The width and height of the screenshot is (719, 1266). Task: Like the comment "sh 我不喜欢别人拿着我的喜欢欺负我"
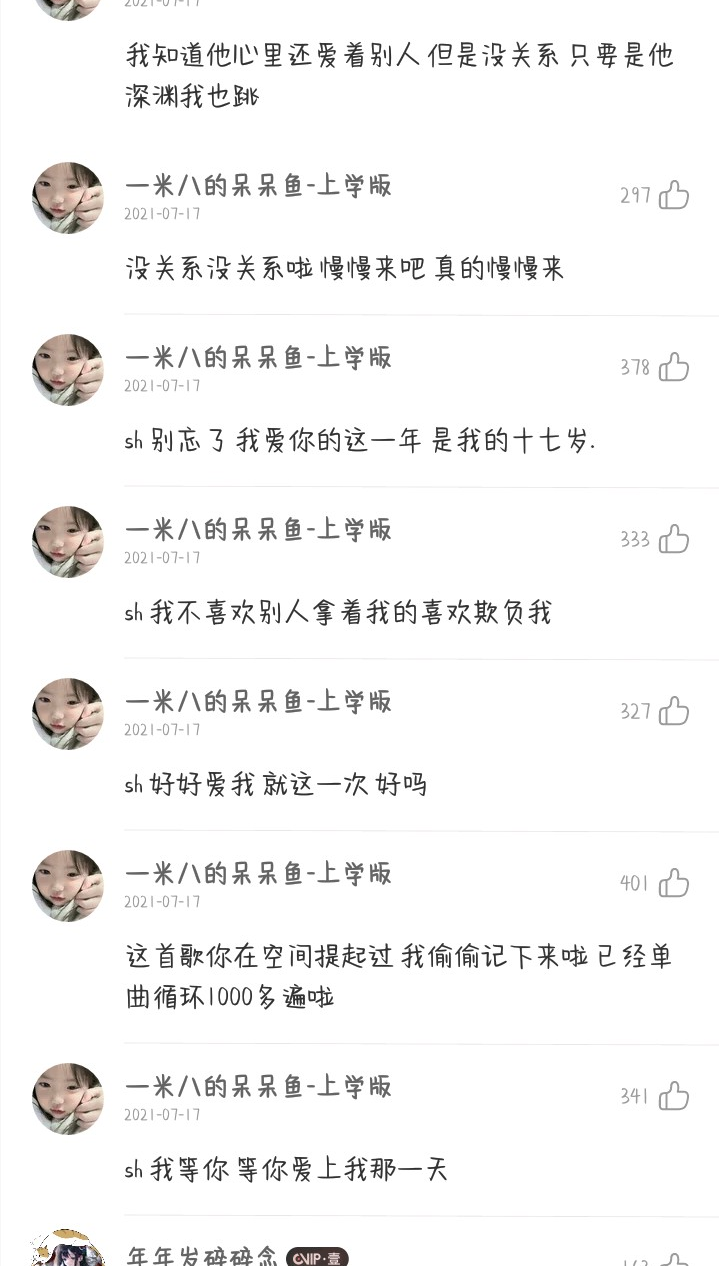674,539
